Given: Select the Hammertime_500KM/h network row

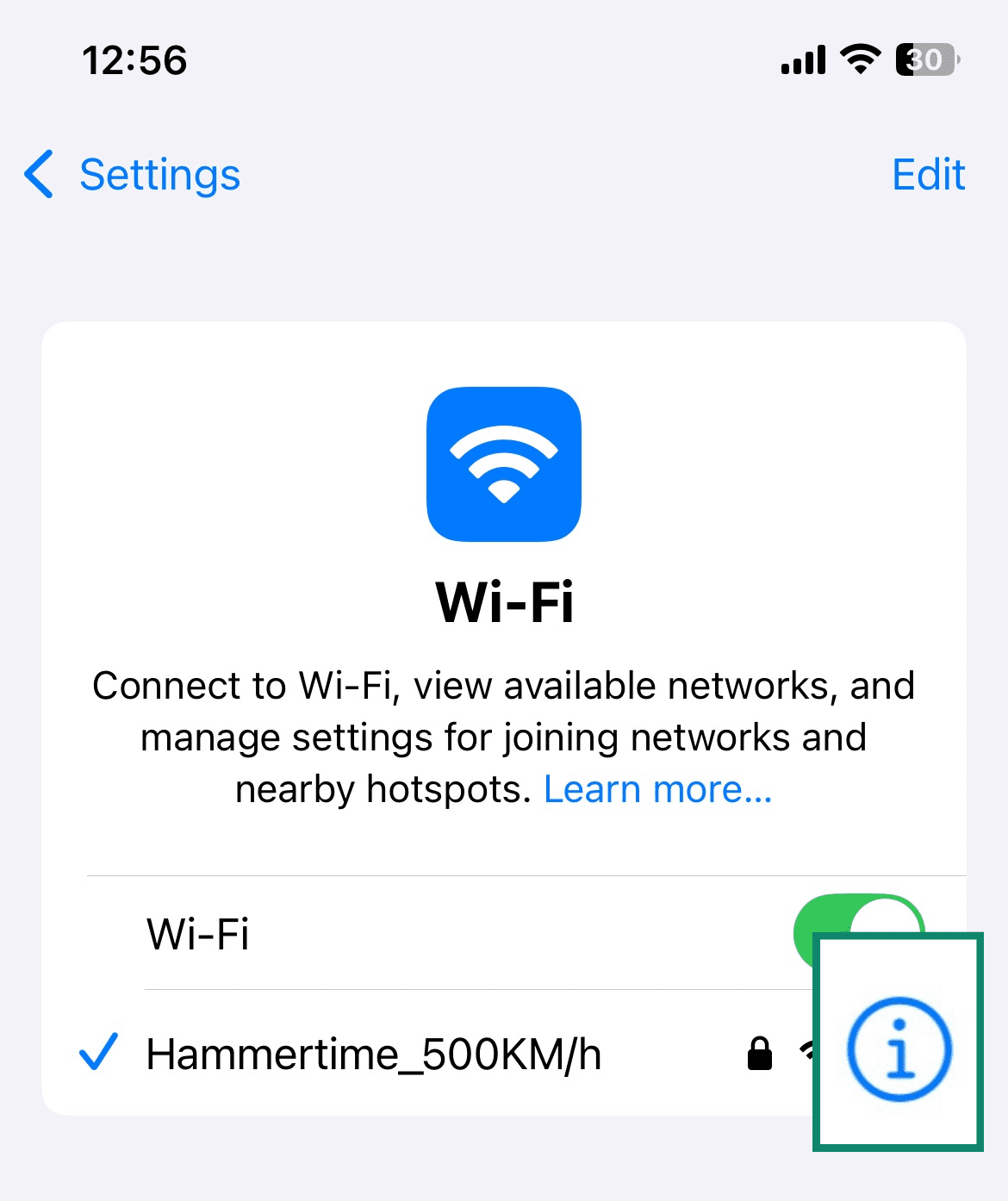Looking at the screenshot, I should [x=375, y=1053].
